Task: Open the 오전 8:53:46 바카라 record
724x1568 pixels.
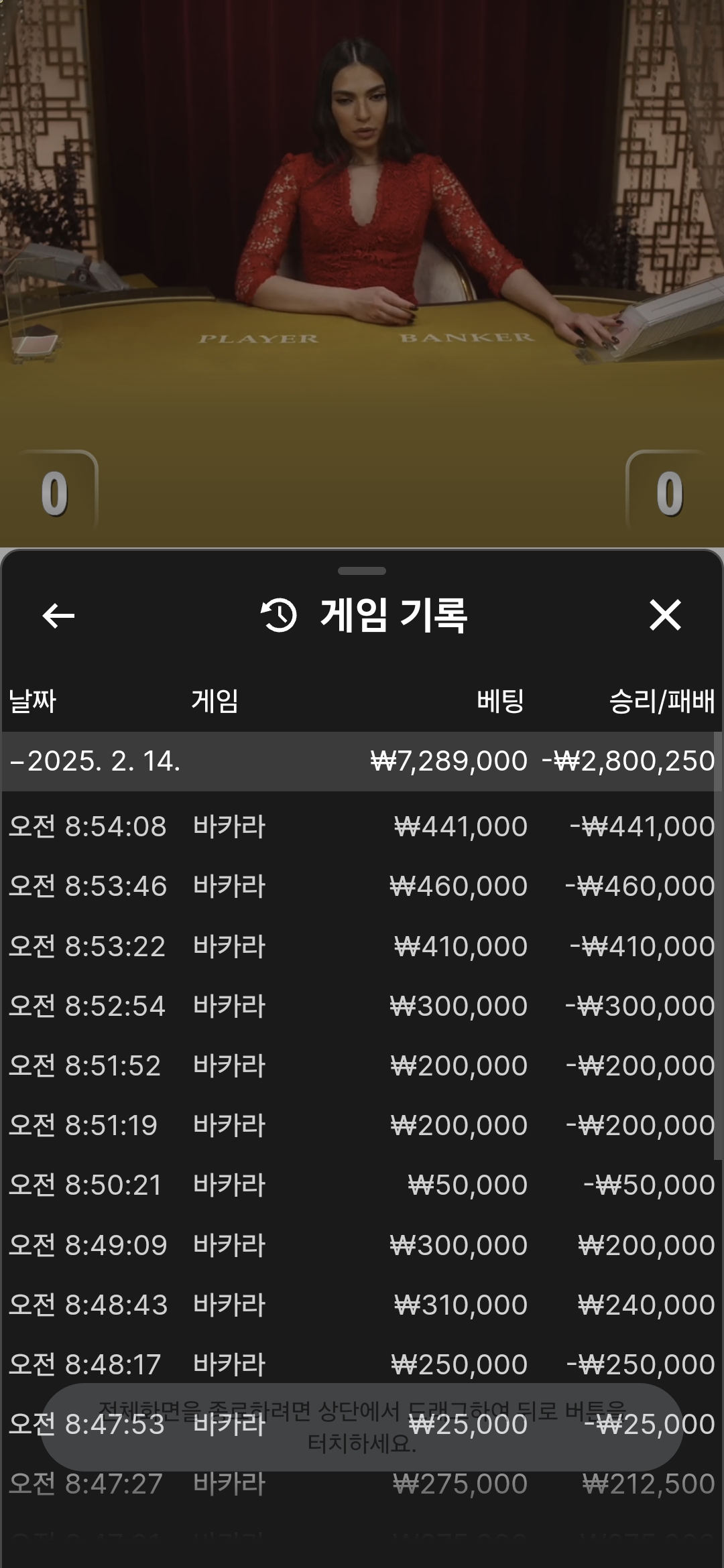Action: point(361,886)
